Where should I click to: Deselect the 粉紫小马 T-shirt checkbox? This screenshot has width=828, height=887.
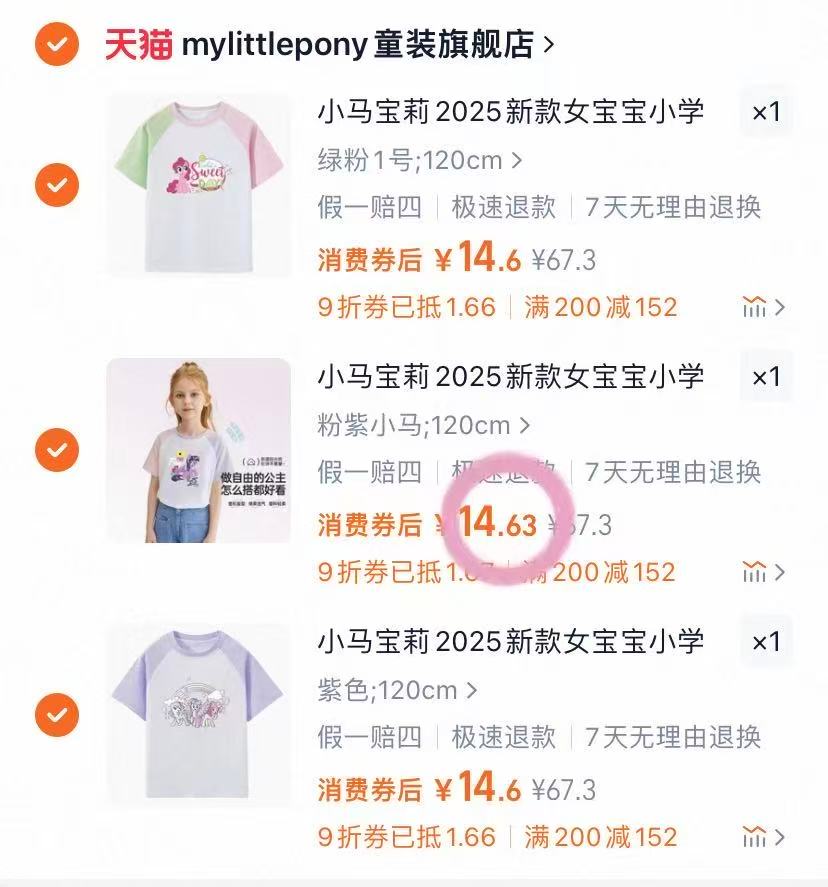click(x=57, y=450)
